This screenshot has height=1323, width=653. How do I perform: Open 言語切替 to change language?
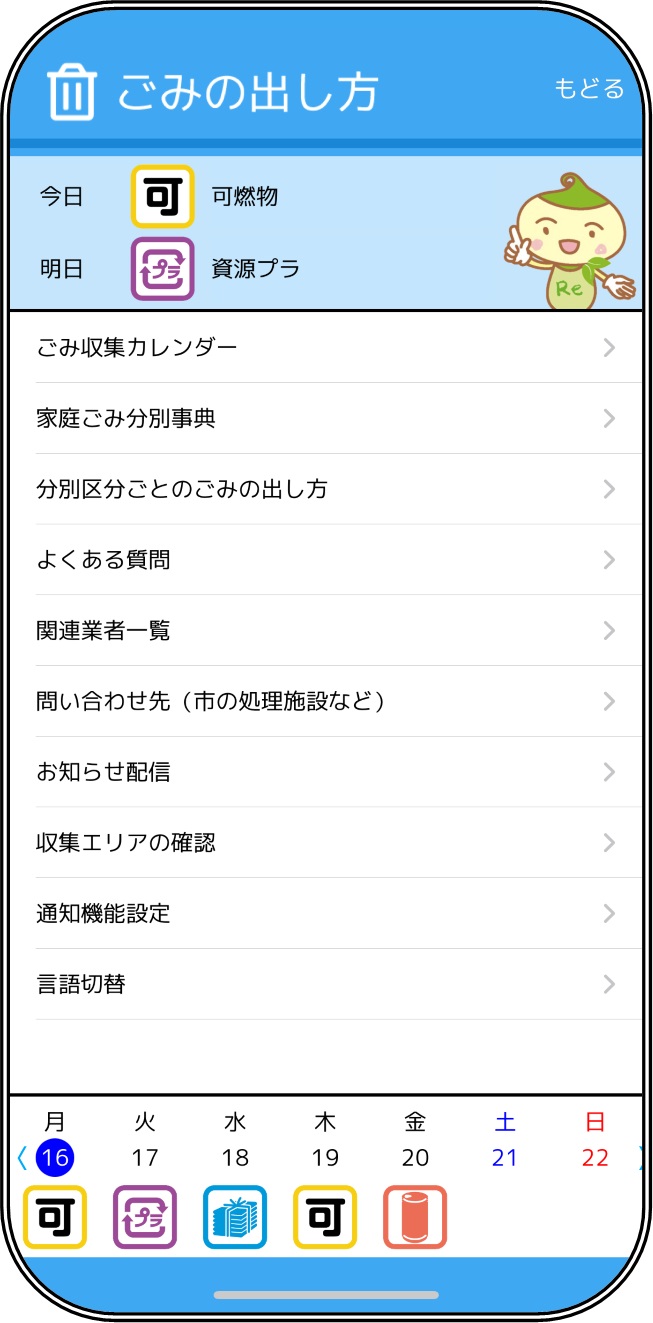click(x=325, y=985)
